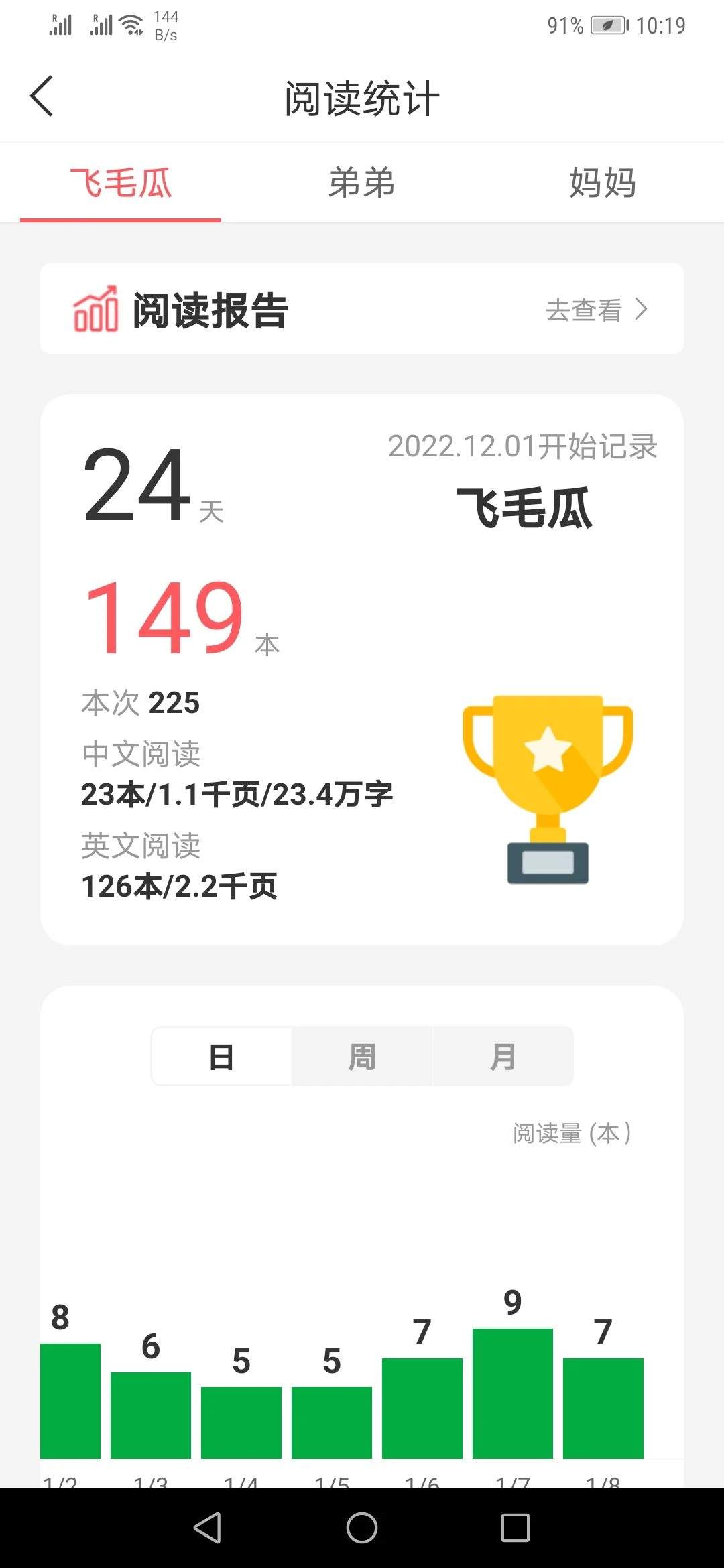This screenshot has width=724, height=1568.
Task: Switch chart to 月 view
Action: (x=503, y=1057)
